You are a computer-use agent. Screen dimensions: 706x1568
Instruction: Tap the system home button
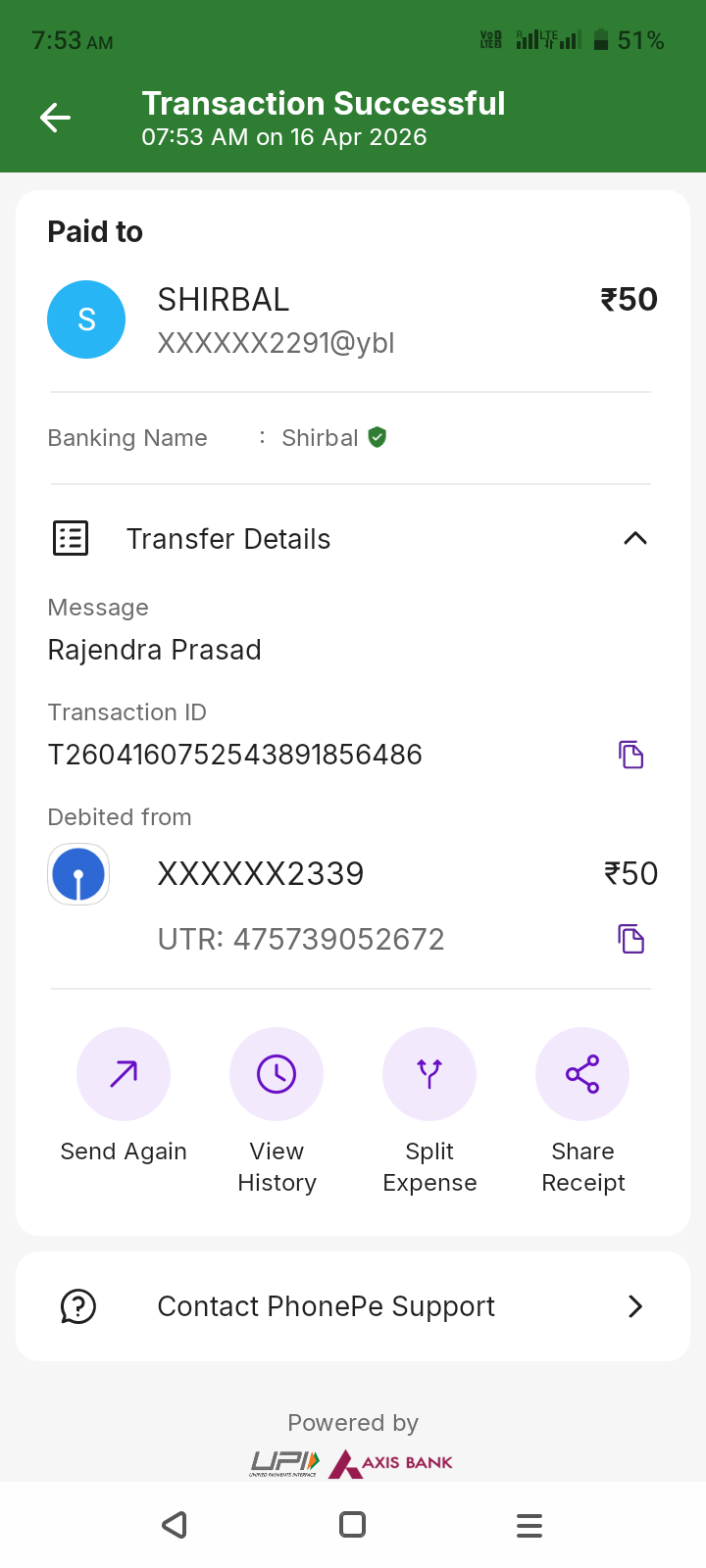[x=352, y=1525]
